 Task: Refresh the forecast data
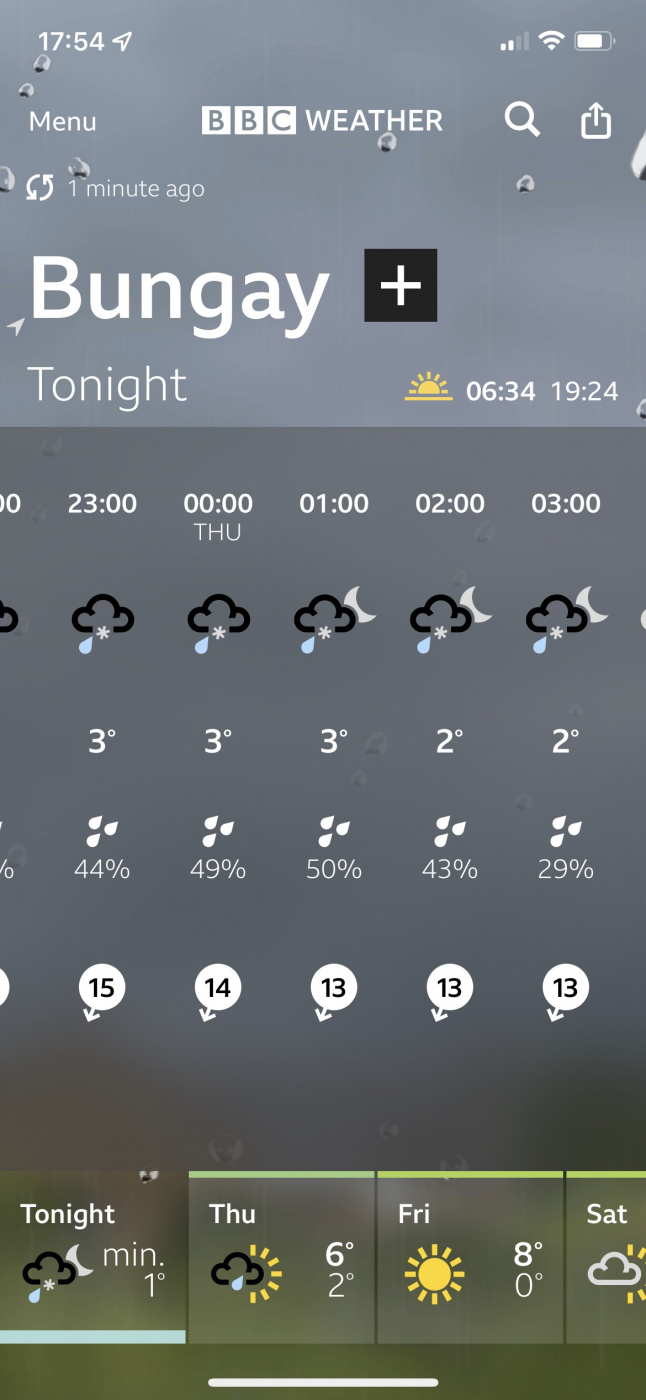pyautogui.click(x=40, y=188)
